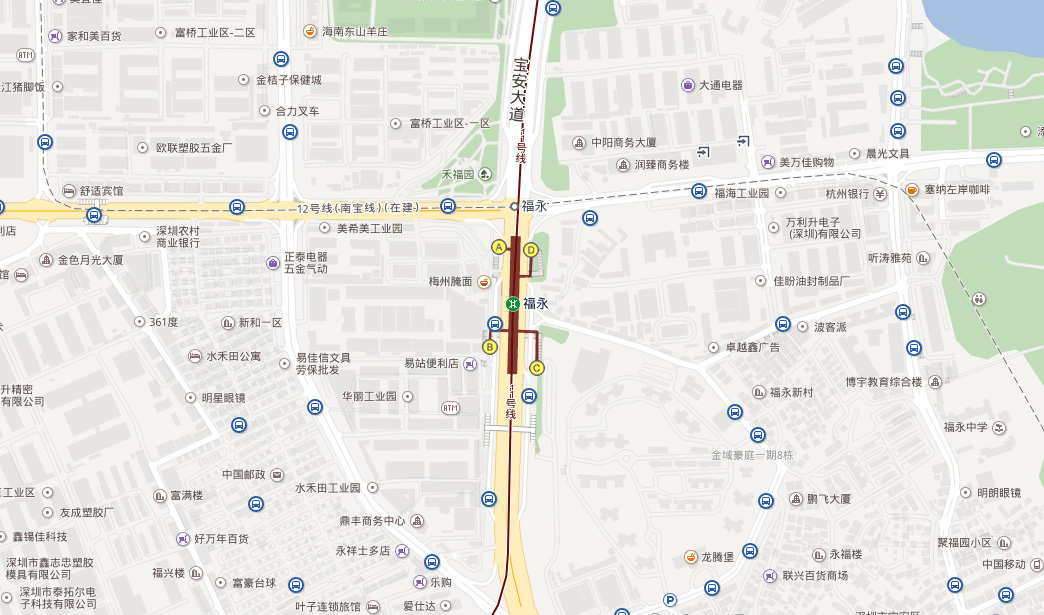Screen dimensions: 1044x615
Task: Select the 正泰电器五金气动 shop marker
Action: coord(273,263)
